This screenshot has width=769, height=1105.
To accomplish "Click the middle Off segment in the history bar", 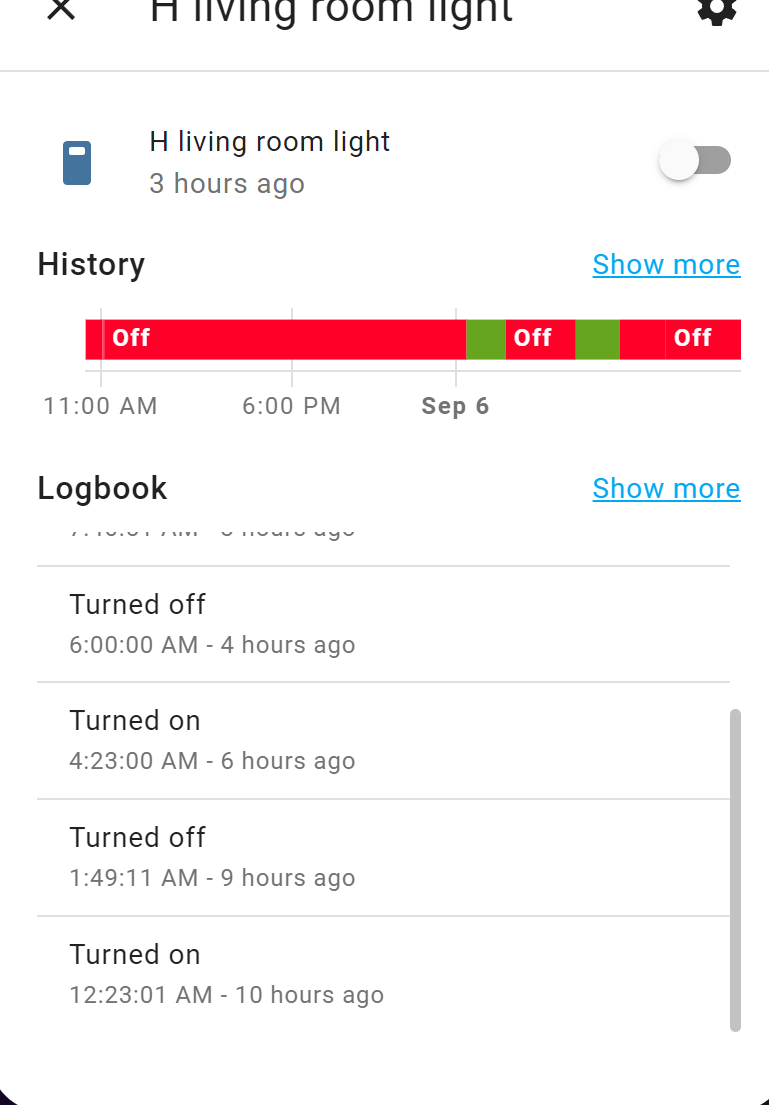I will coord(535,339).
